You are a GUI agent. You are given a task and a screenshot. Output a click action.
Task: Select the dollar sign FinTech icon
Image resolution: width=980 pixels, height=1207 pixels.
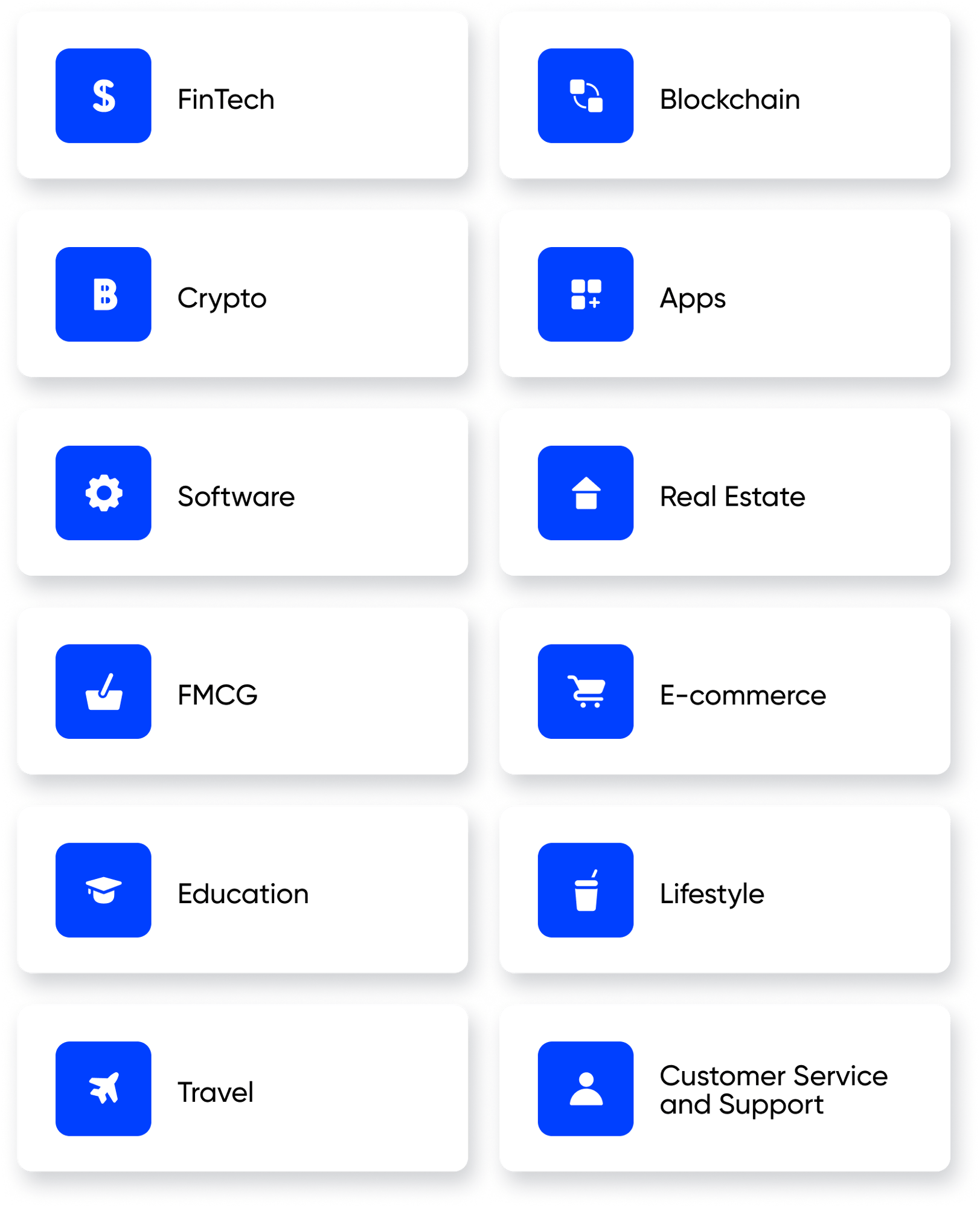pos(103,95)
